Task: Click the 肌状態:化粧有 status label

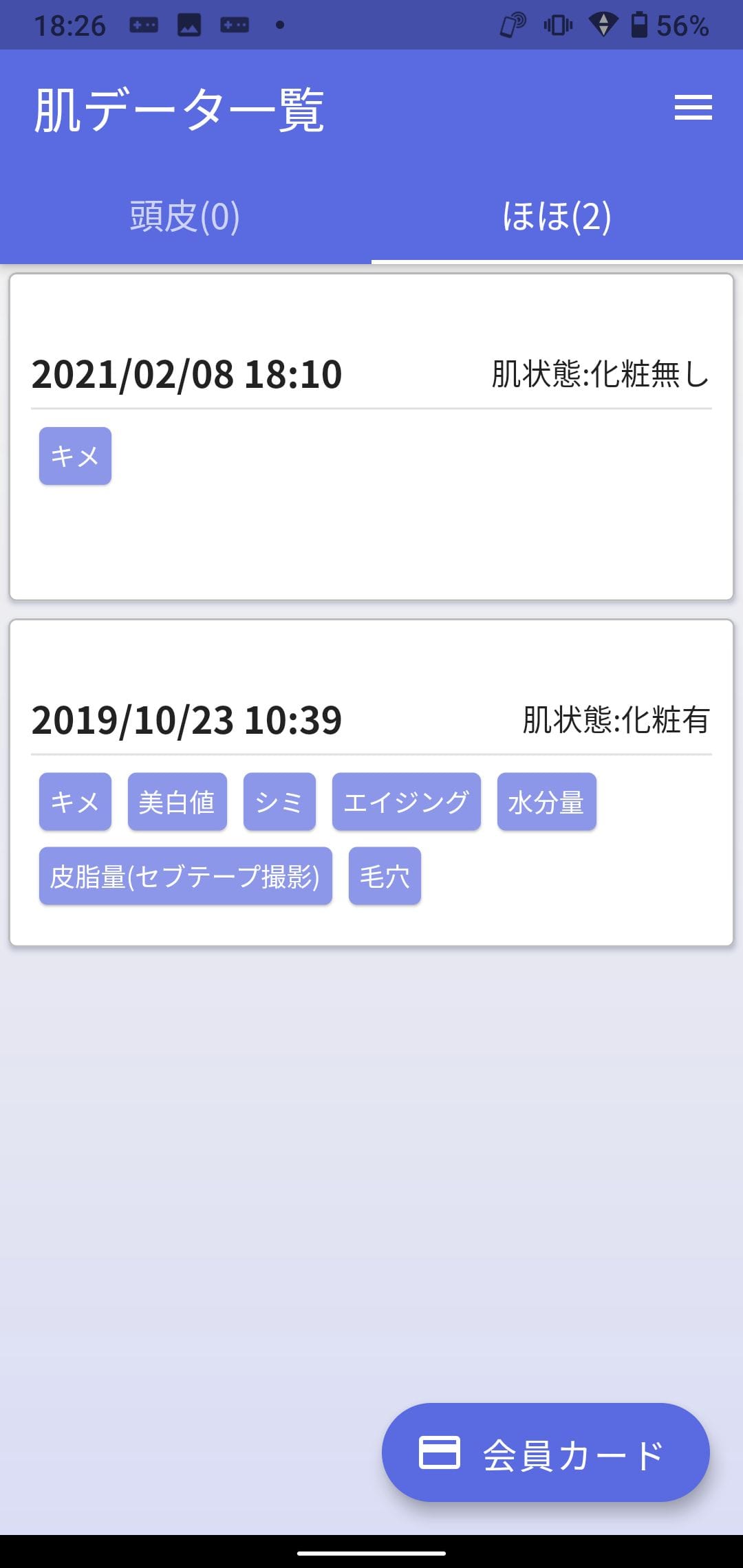Action: (614, 721)
